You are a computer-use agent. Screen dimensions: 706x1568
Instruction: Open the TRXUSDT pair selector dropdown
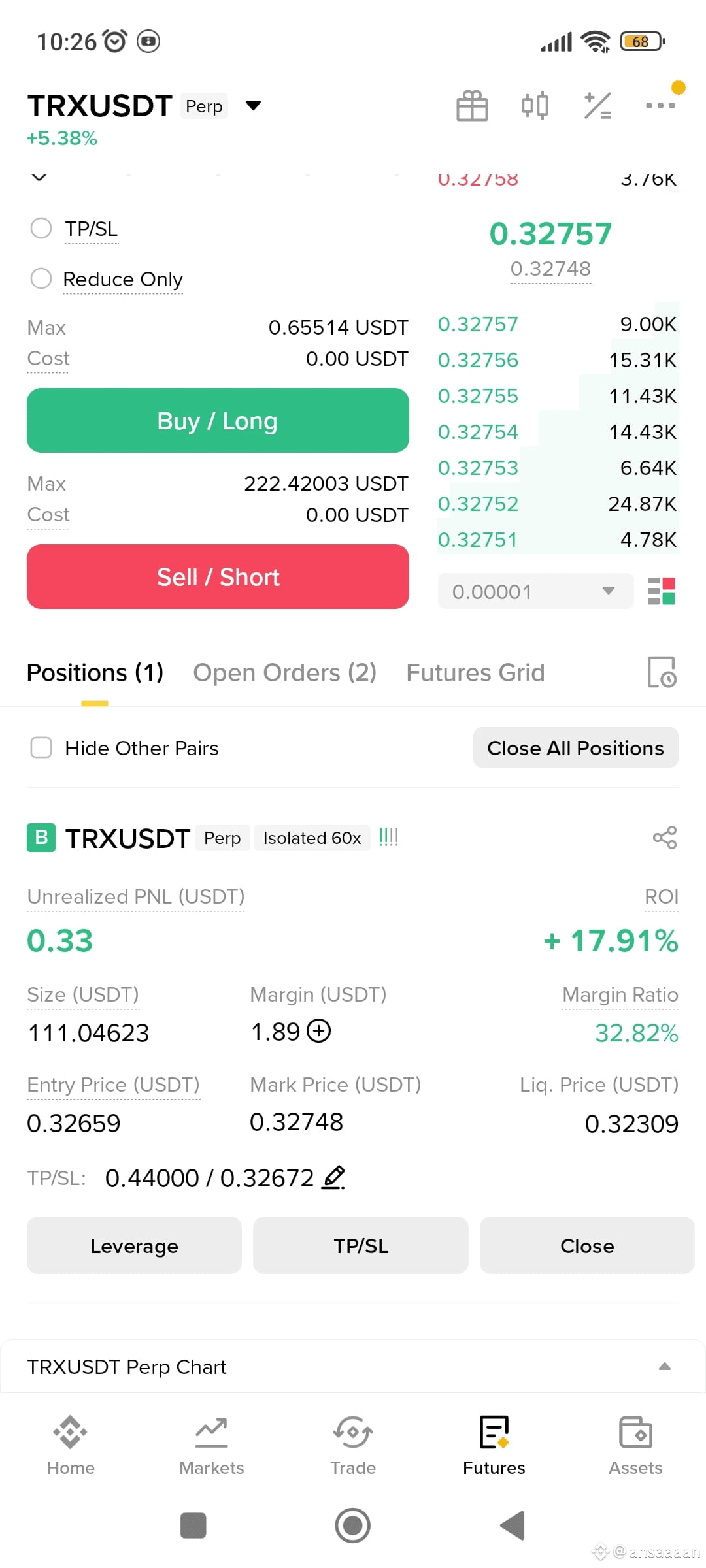coord(253,105)
